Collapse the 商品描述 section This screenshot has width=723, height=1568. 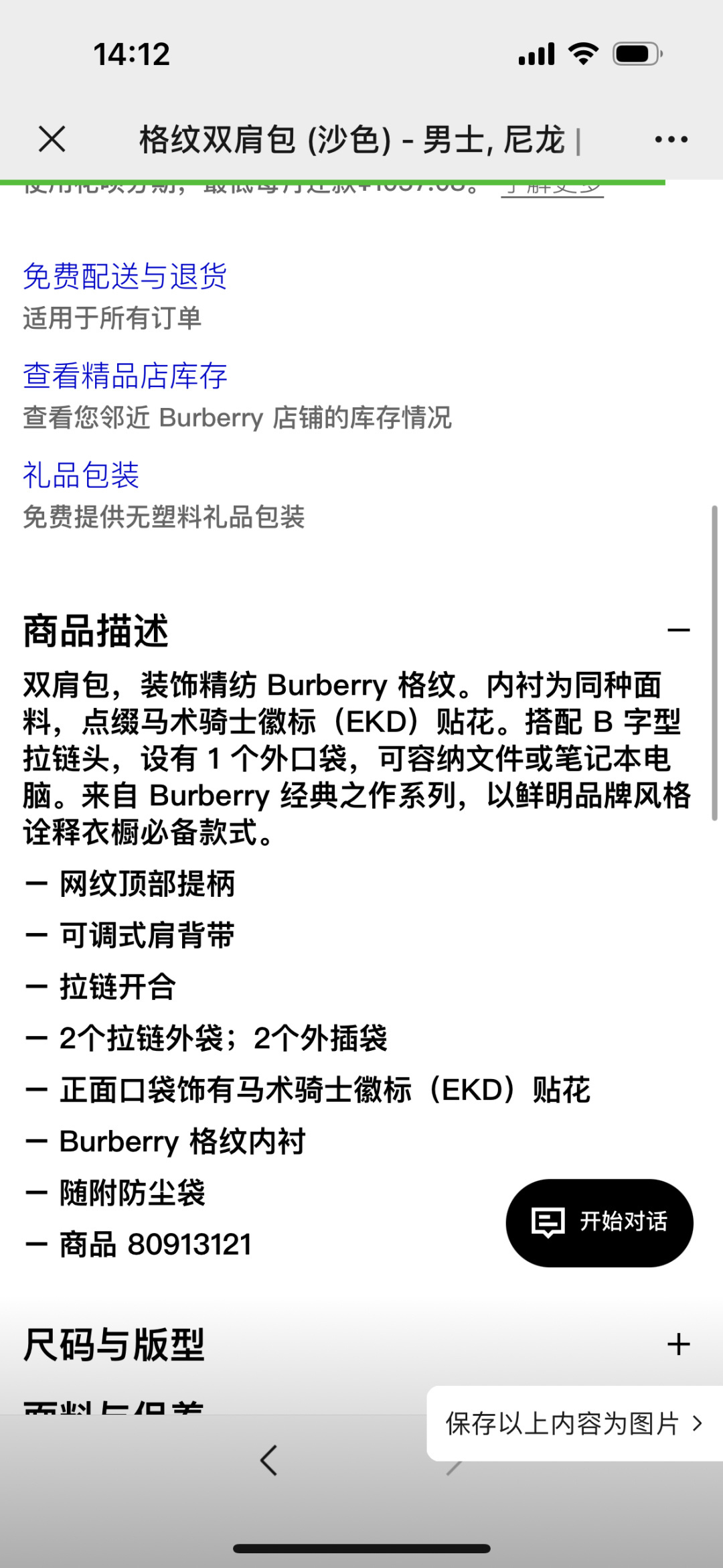(678, 628)
